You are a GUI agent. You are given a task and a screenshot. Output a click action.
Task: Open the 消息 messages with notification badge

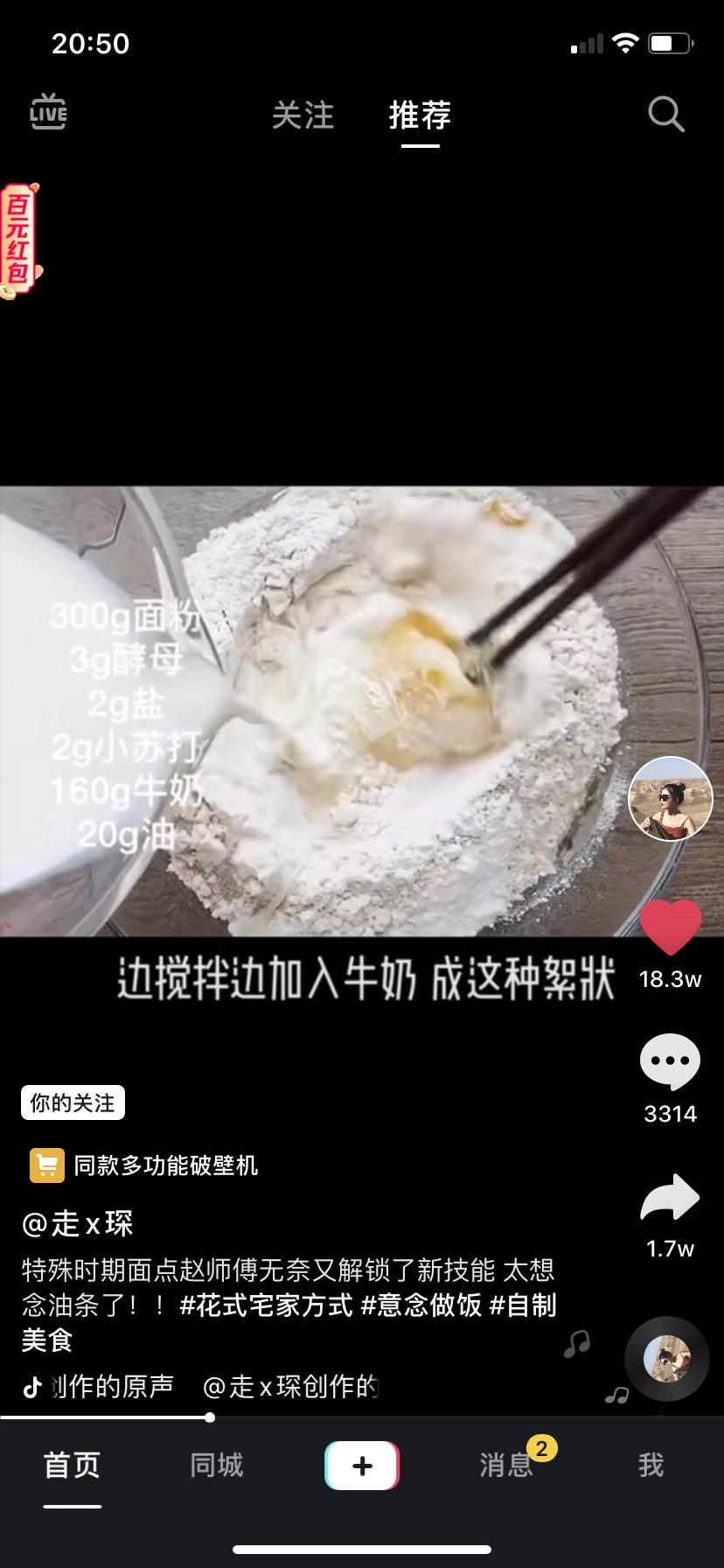click(506, 1465)
